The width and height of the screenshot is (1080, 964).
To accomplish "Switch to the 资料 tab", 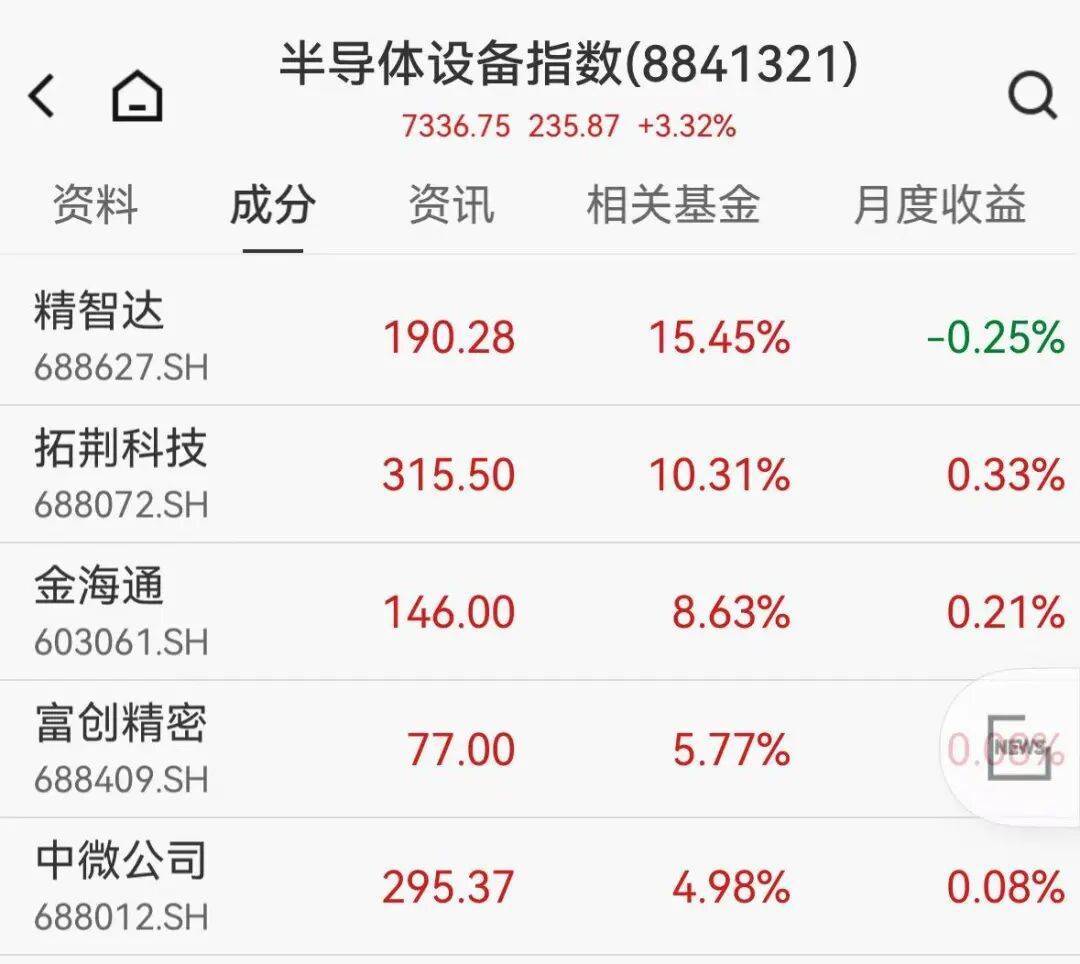I will point(95,206).
